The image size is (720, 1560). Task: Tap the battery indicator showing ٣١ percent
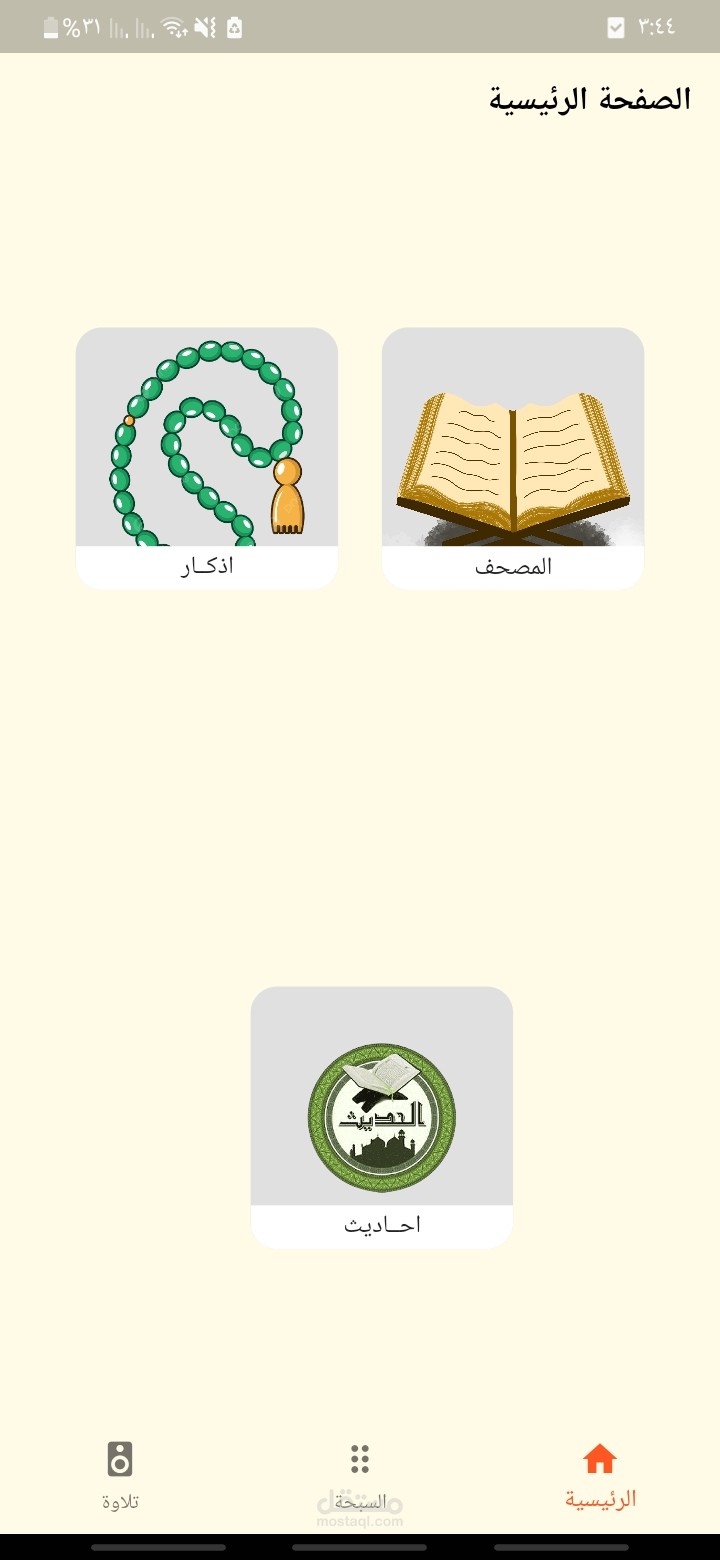tap(62, 26)
